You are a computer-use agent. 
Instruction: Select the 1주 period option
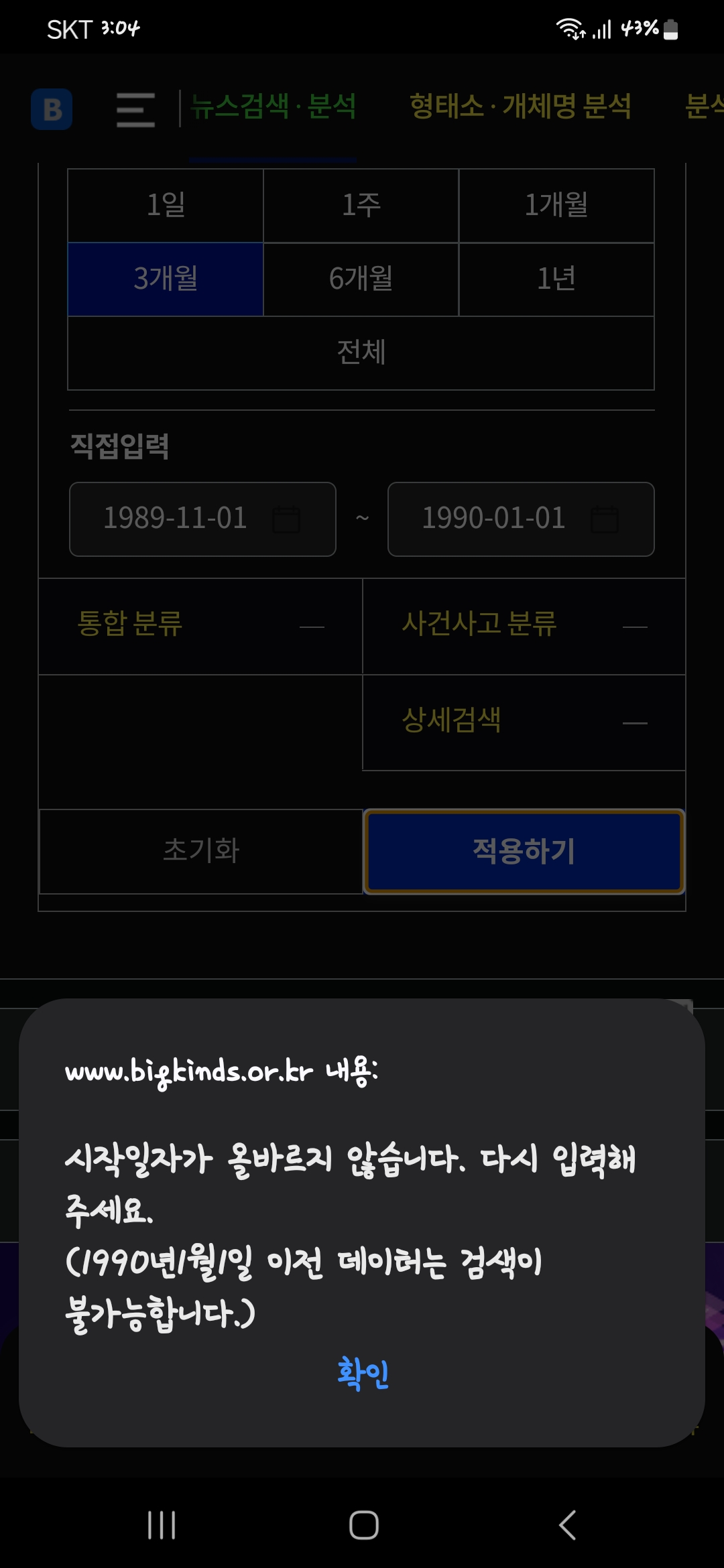tap(361, 205)
